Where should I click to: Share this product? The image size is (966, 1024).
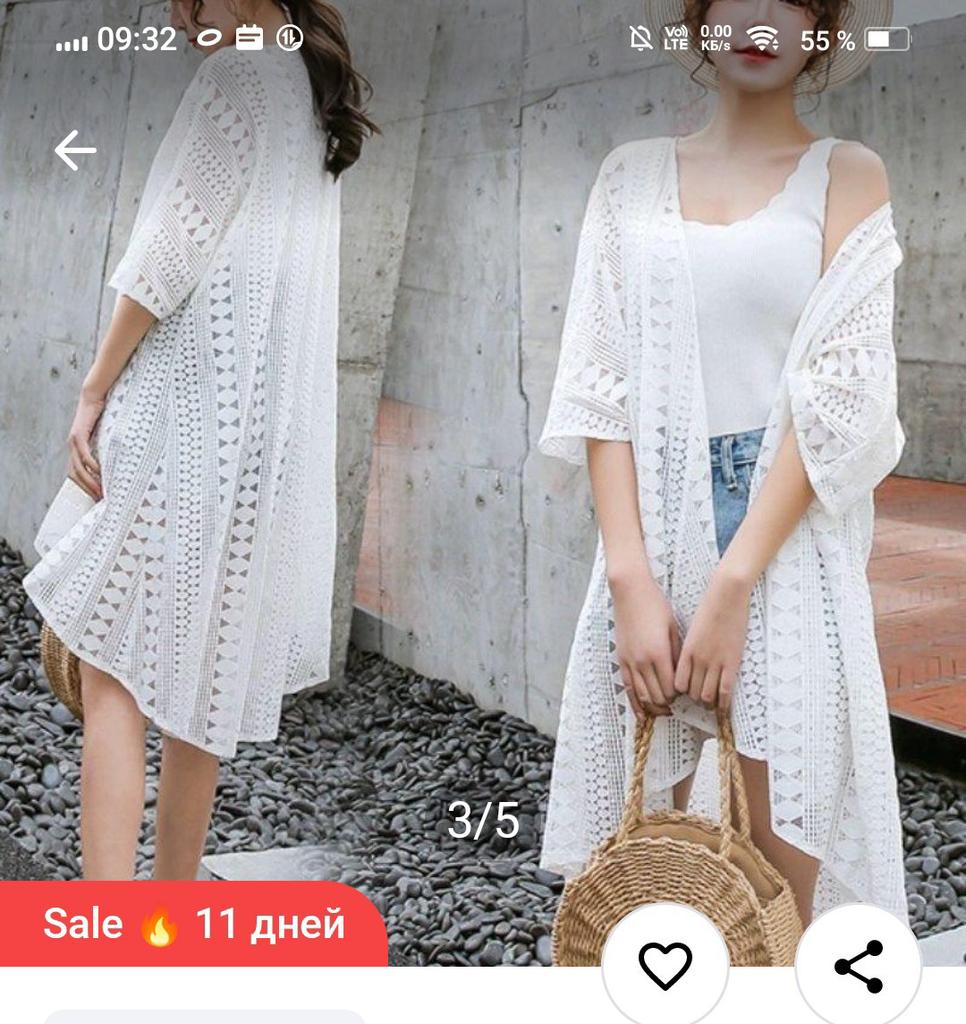pos(858,965)
